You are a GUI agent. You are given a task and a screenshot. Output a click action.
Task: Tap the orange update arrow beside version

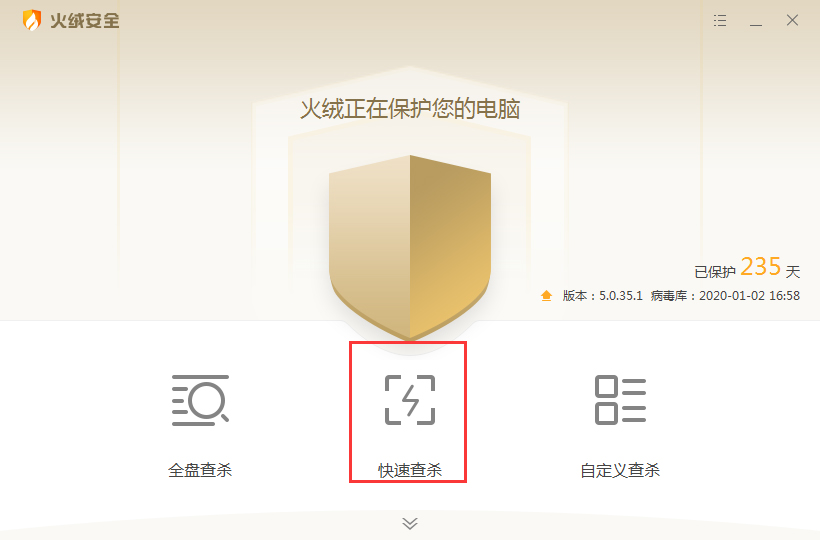pyautogui.click(x=546, y=296)
